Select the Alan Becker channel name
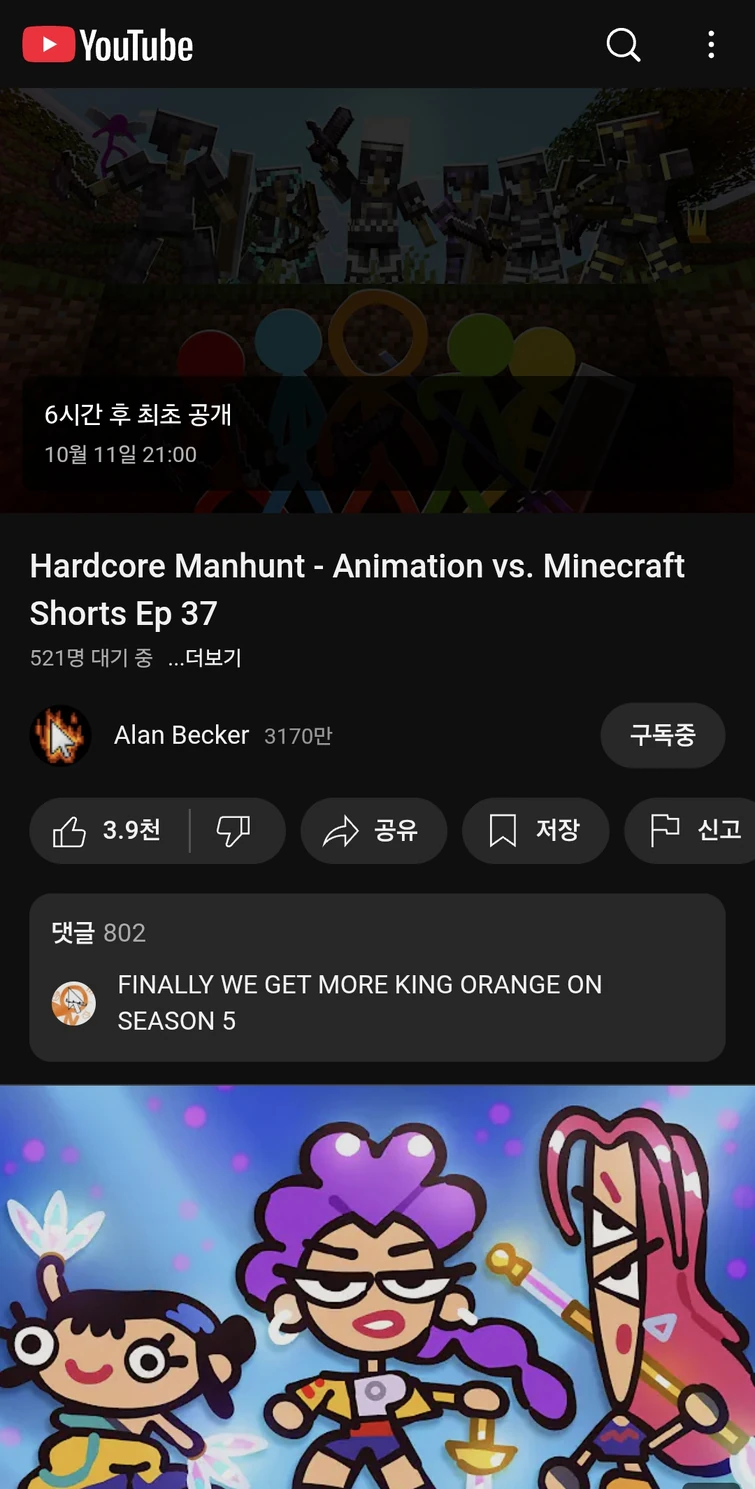This screenshot has width=755, height=1489. [180, 735]
